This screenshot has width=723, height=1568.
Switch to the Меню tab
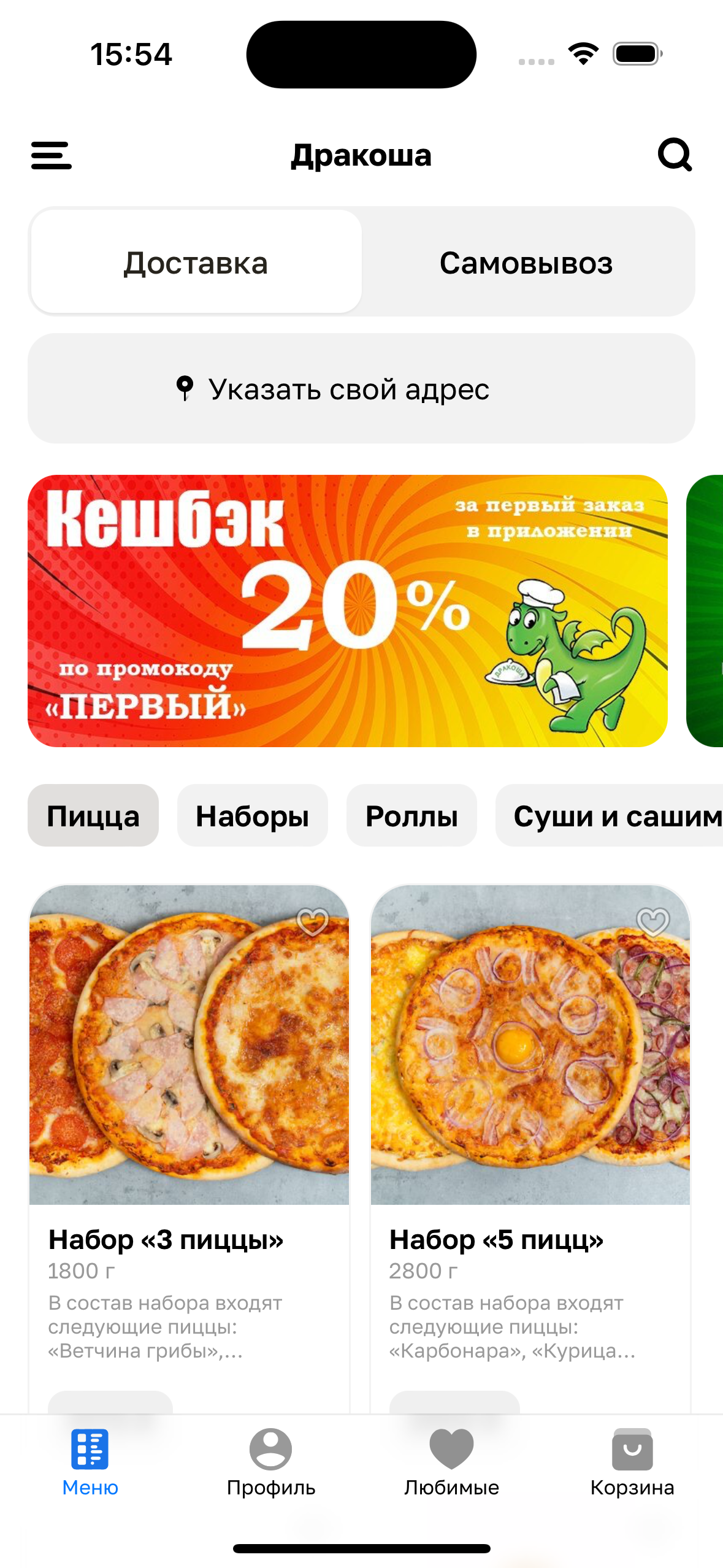pos(90,1461)
